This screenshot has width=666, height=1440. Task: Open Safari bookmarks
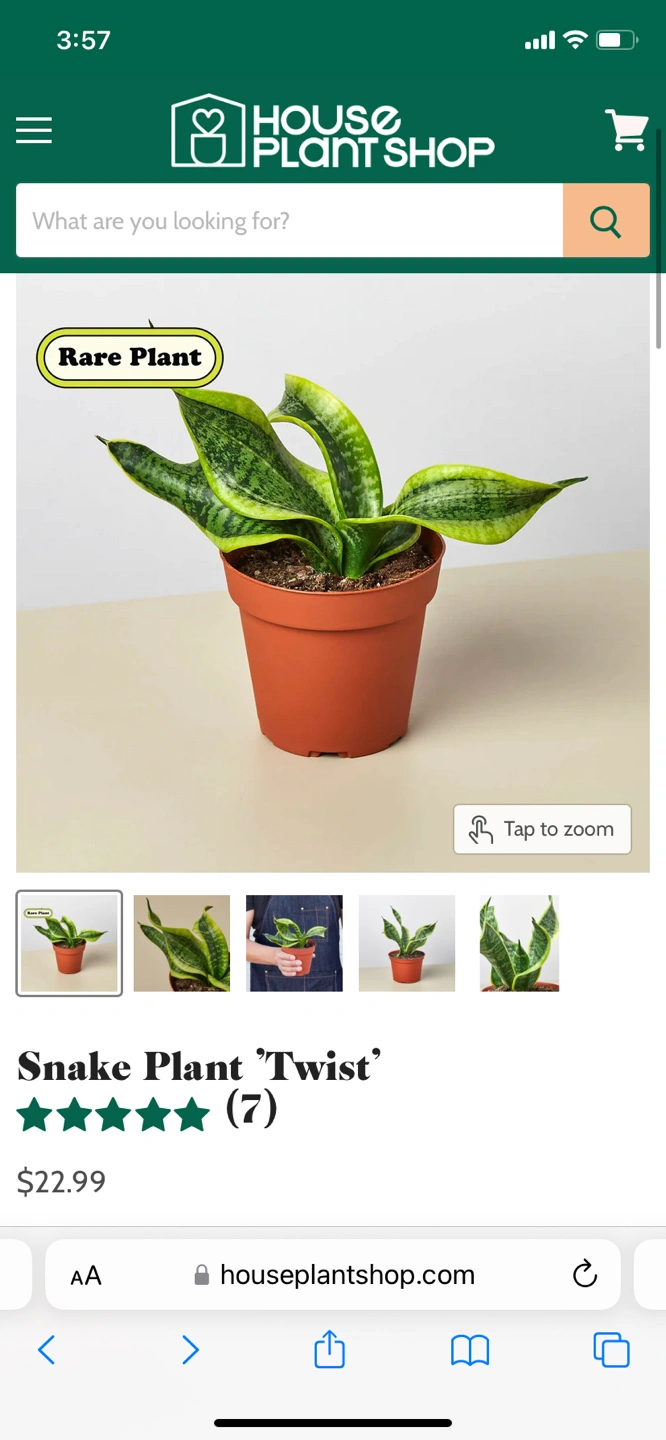coord(470,1351)
